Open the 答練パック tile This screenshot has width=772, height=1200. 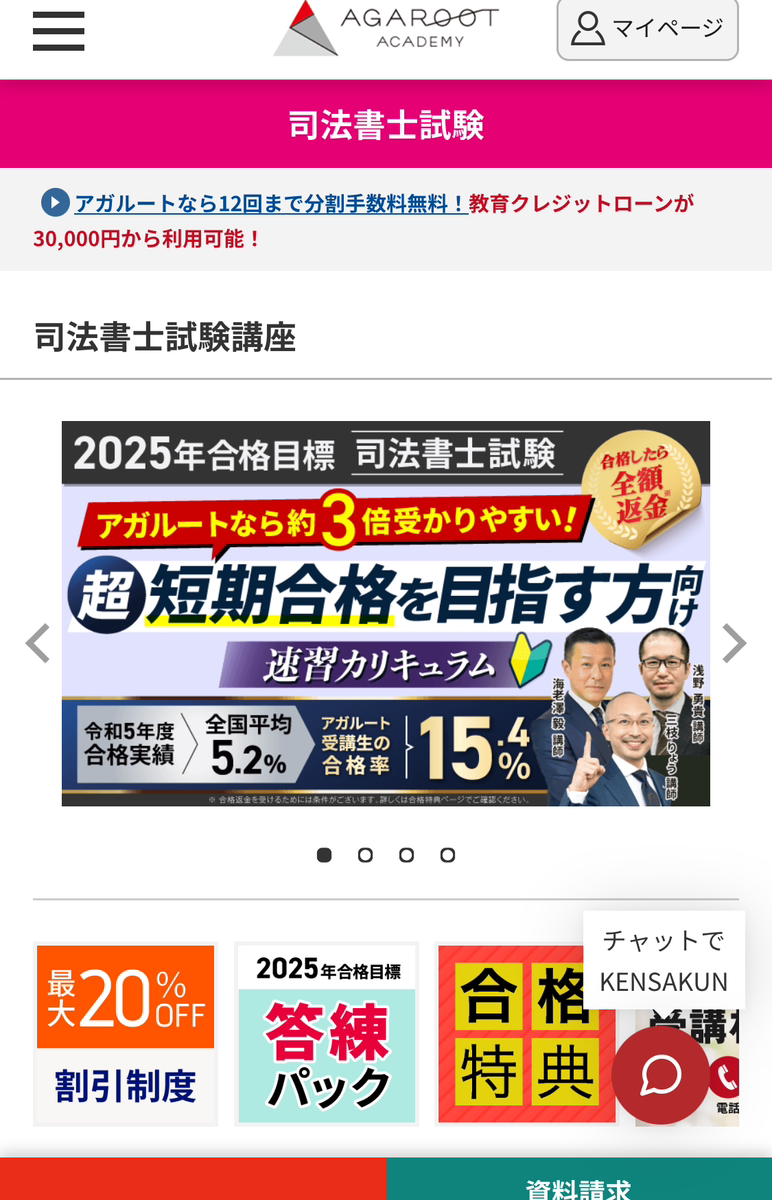327,1034
